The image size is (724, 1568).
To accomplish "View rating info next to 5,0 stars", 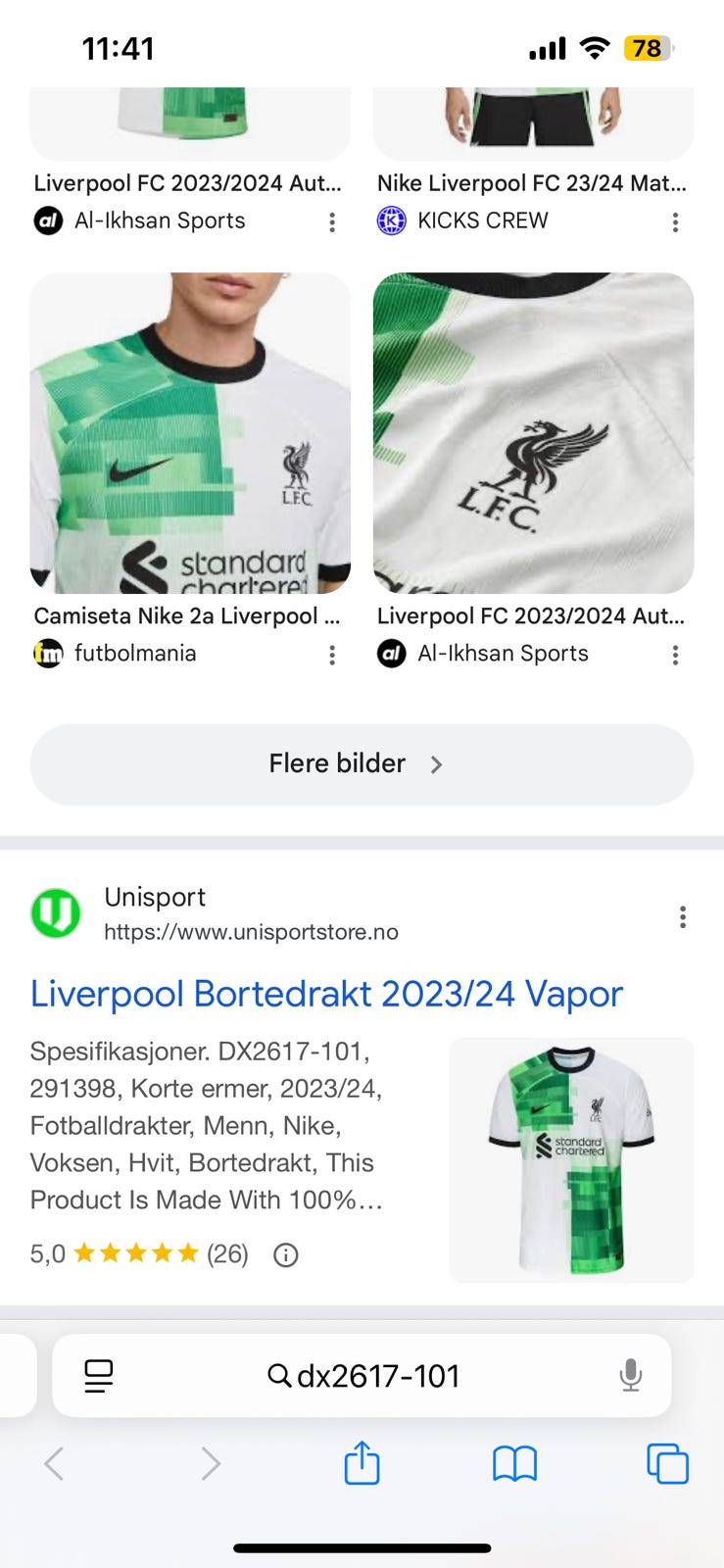I will point(286,1254).
